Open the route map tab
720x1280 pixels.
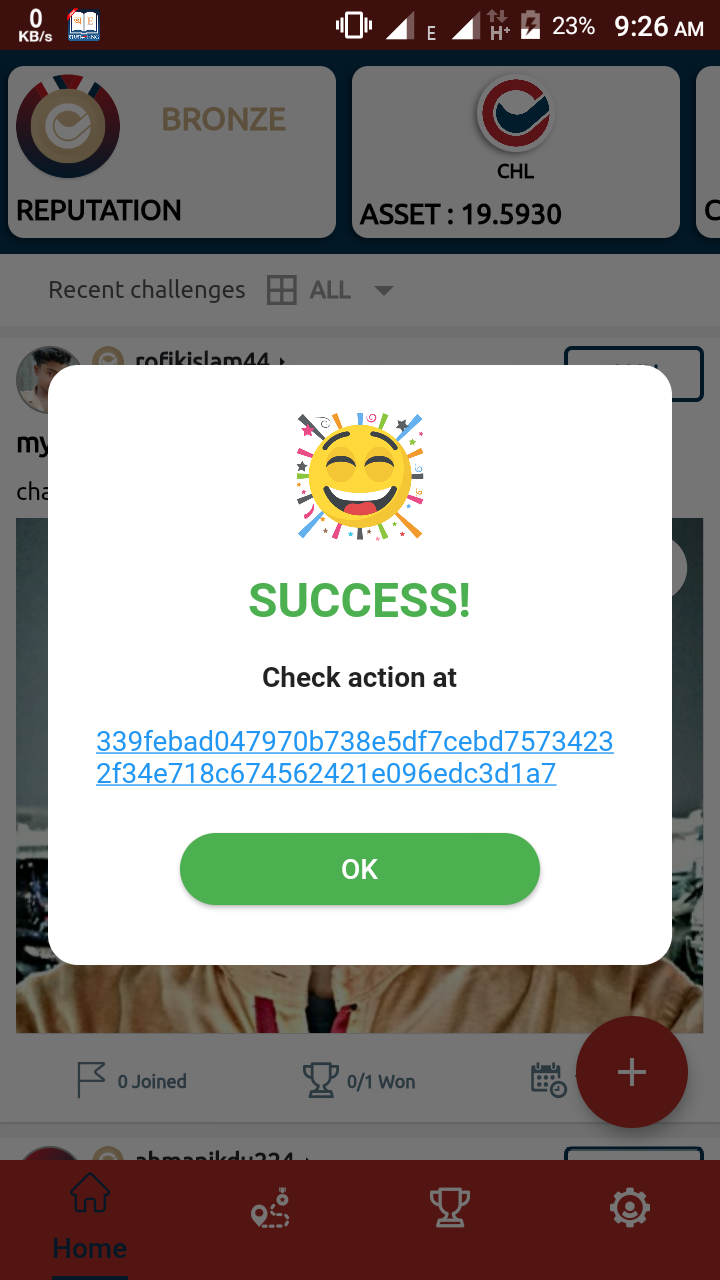pyautogui.click(x=270, y=1209)
